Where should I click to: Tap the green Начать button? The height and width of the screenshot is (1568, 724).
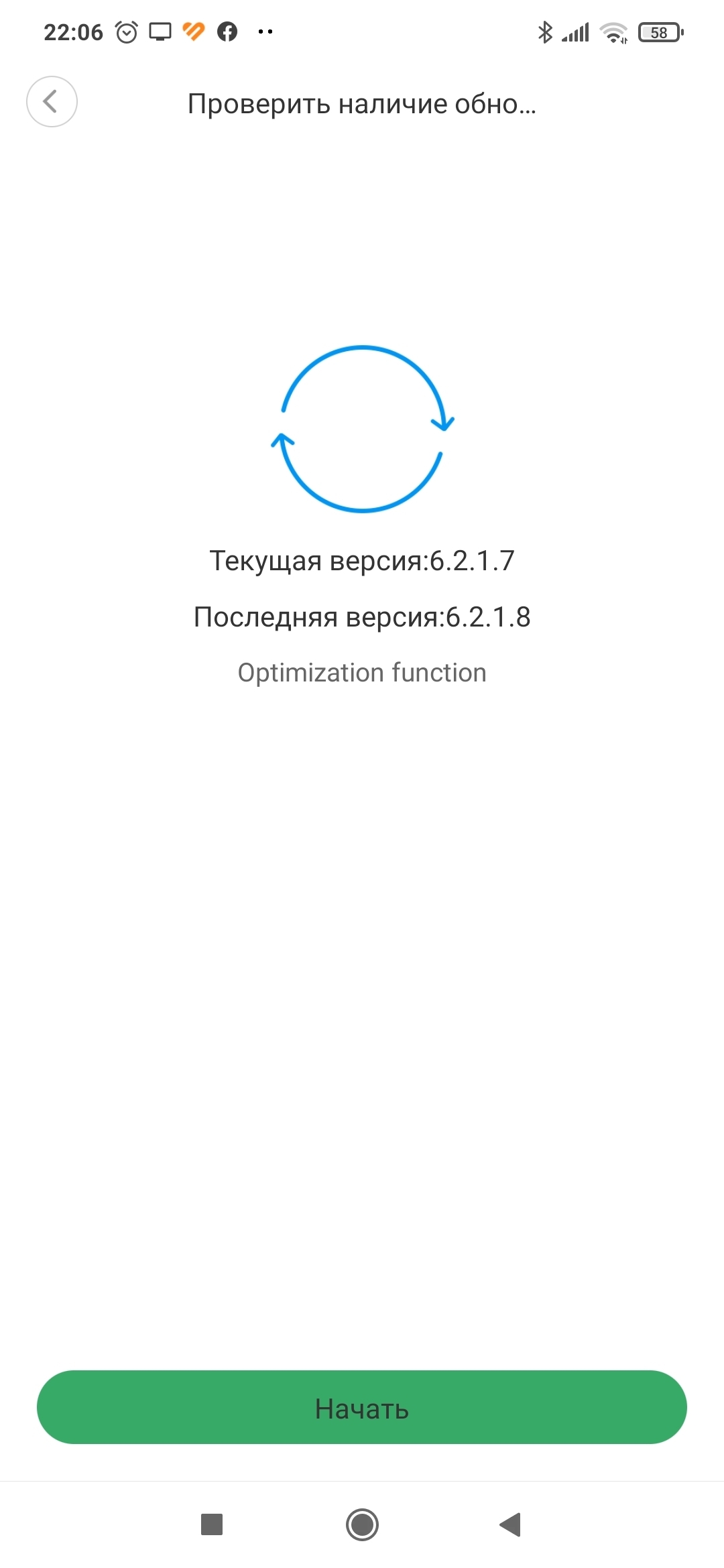(362, 1407)
